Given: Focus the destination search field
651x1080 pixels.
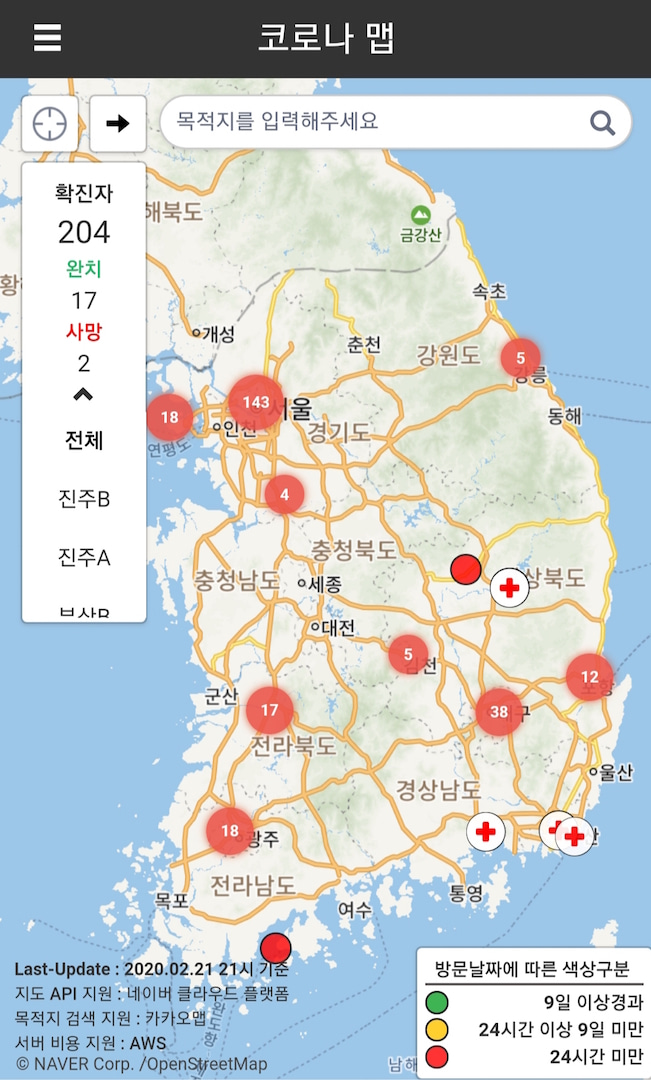Looking at the screenshot, I should [x=380, y=122].
